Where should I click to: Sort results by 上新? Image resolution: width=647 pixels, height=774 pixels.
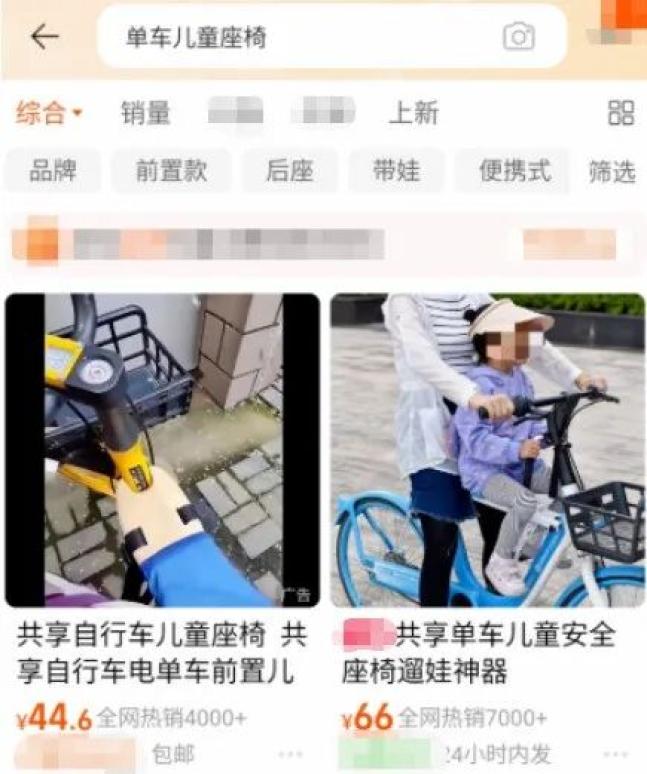click(413, 113)
